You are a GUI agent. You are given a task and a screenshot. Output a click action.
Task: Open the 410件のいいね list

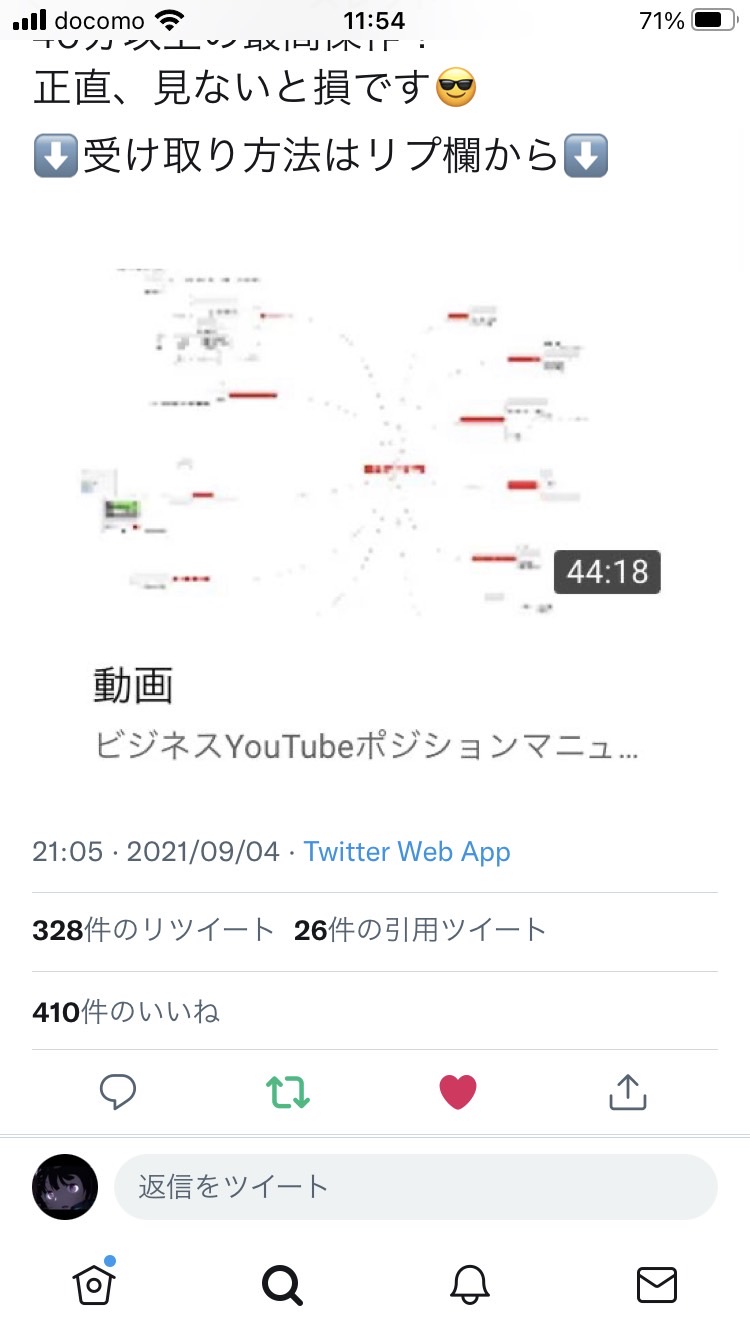[x=126, y=1012]
